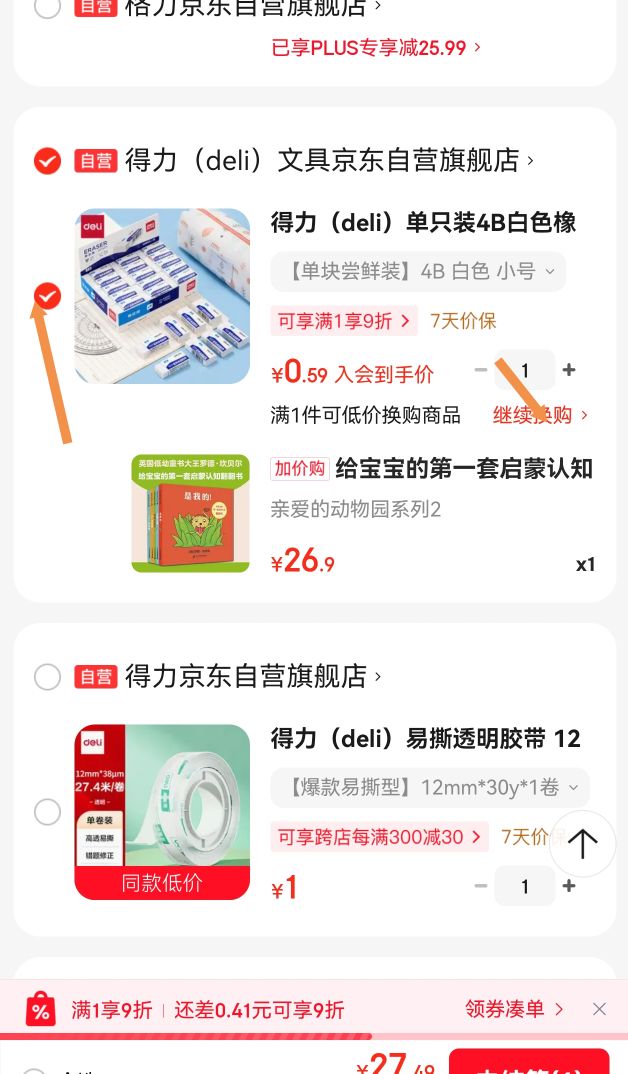Open the 得力京东自营旗舰店 store link
Viewport: 628px width, 1074px height.
coord(253,676)
